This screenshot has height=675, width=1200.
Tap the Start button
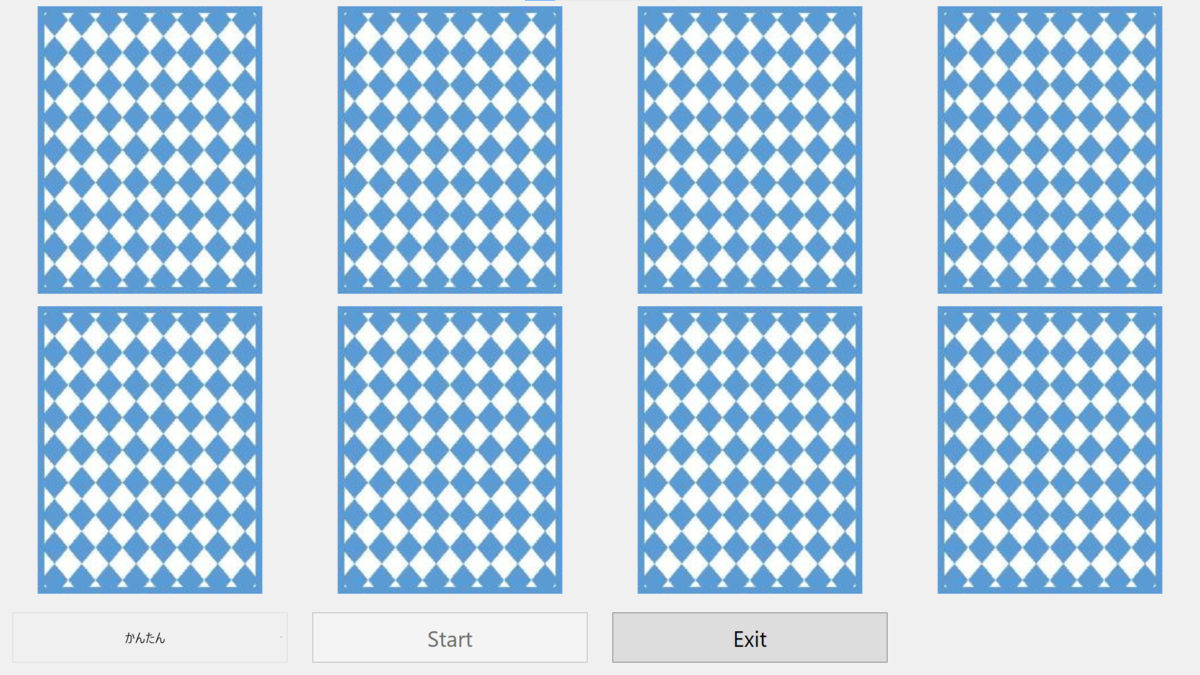tap(449, 638)
